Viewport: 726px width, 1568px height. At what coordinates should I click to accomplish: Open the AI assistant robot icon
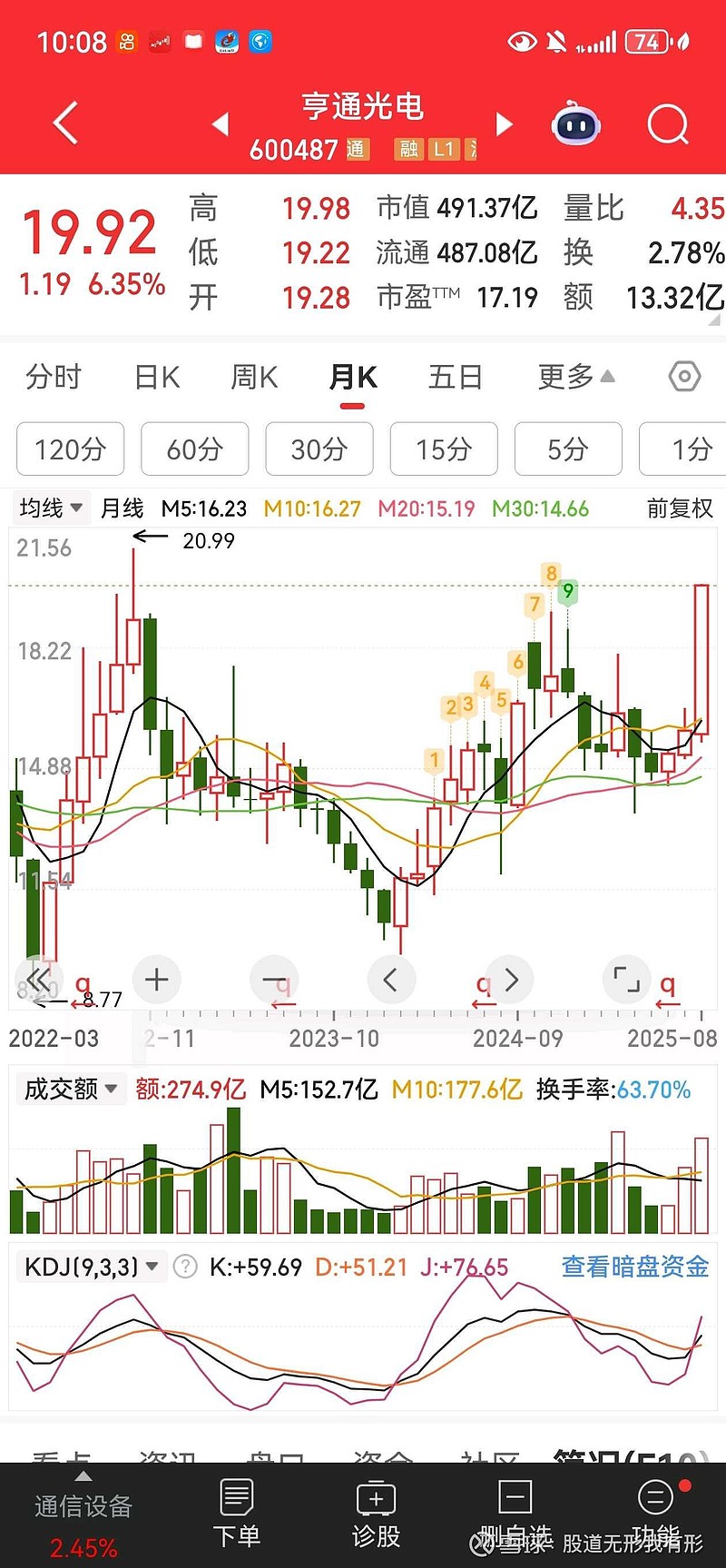[x=575, y=124]
